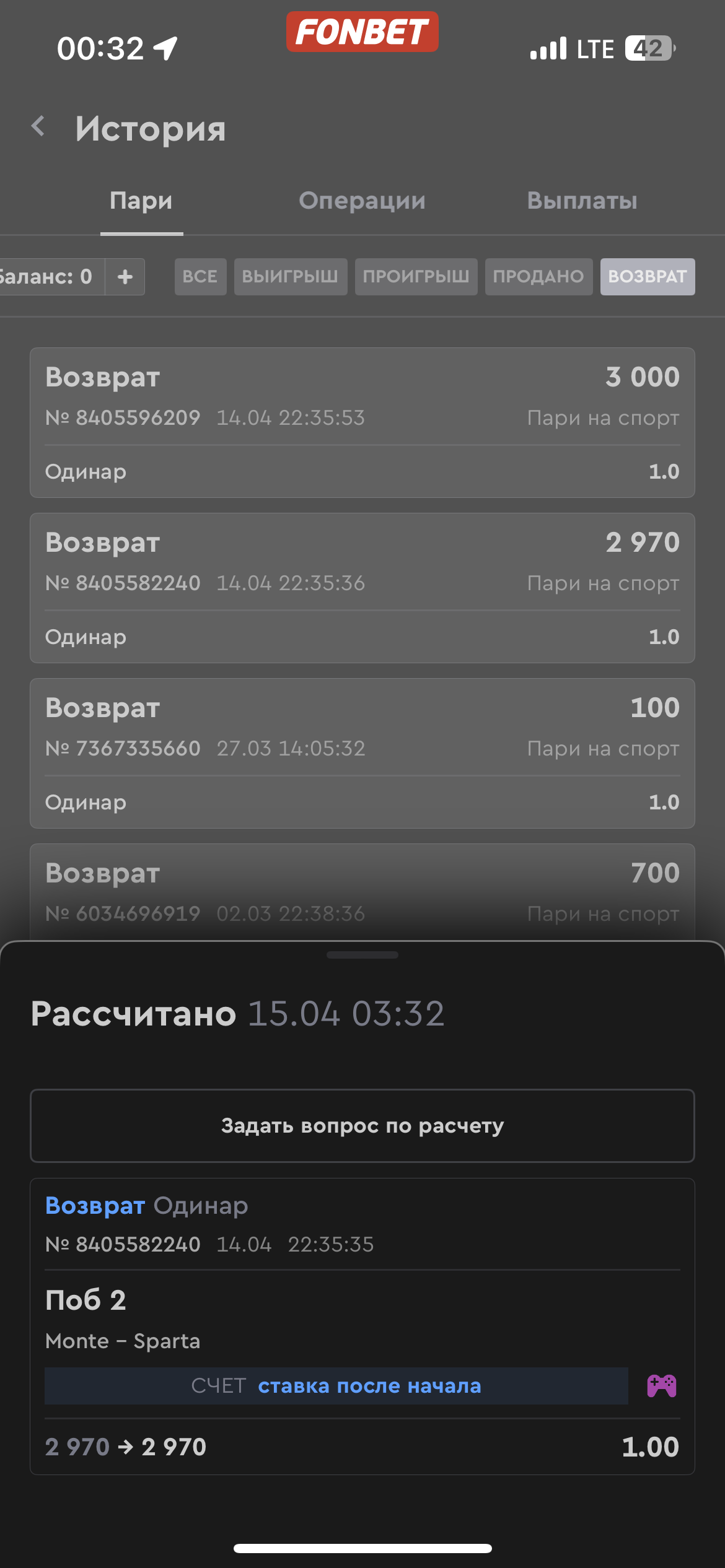Tap the bottom sheet drag handle
This screenshot has height=1568, width=725.
pyautogui.click(x=362, y=955)
